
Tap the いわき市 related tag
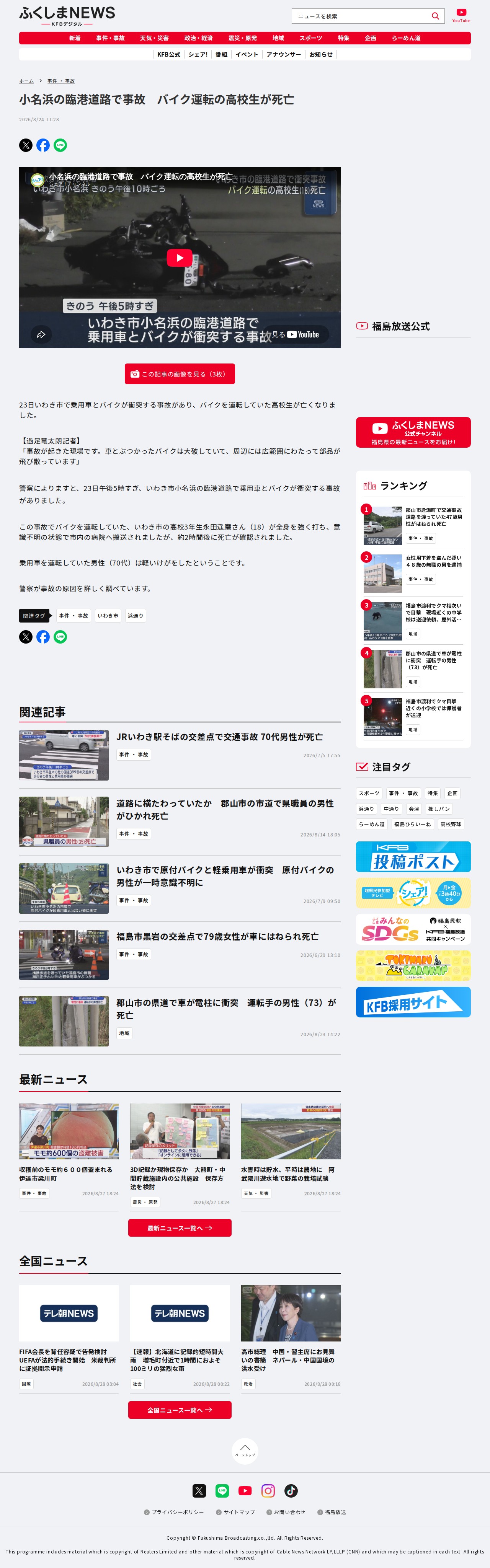click(x=108, y=615)
